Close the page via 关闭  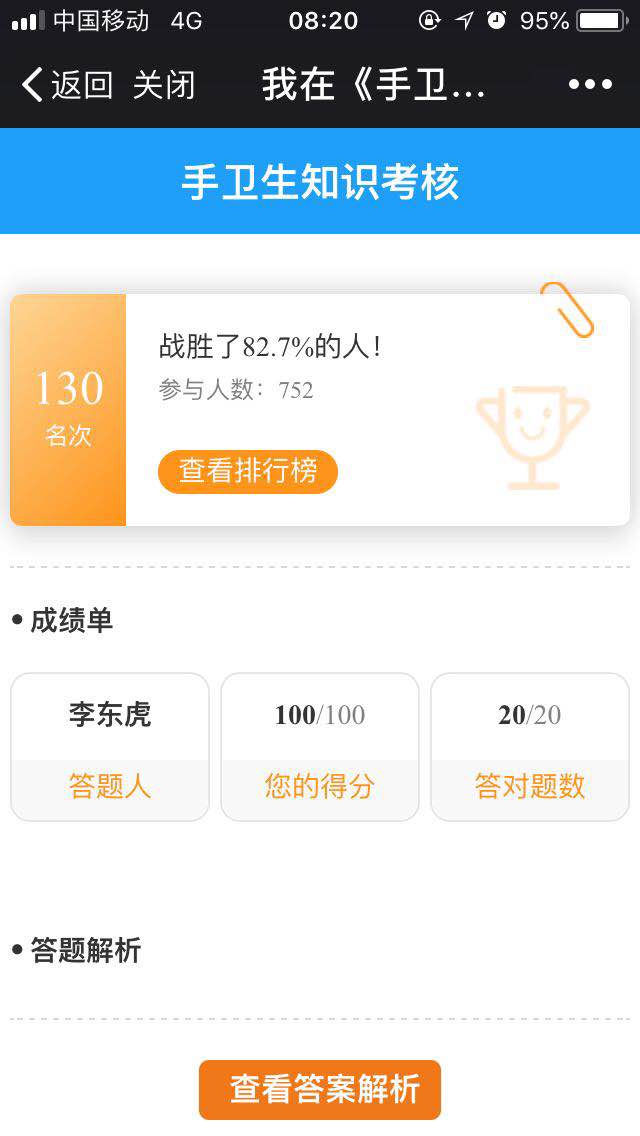(x=163, y=86)
